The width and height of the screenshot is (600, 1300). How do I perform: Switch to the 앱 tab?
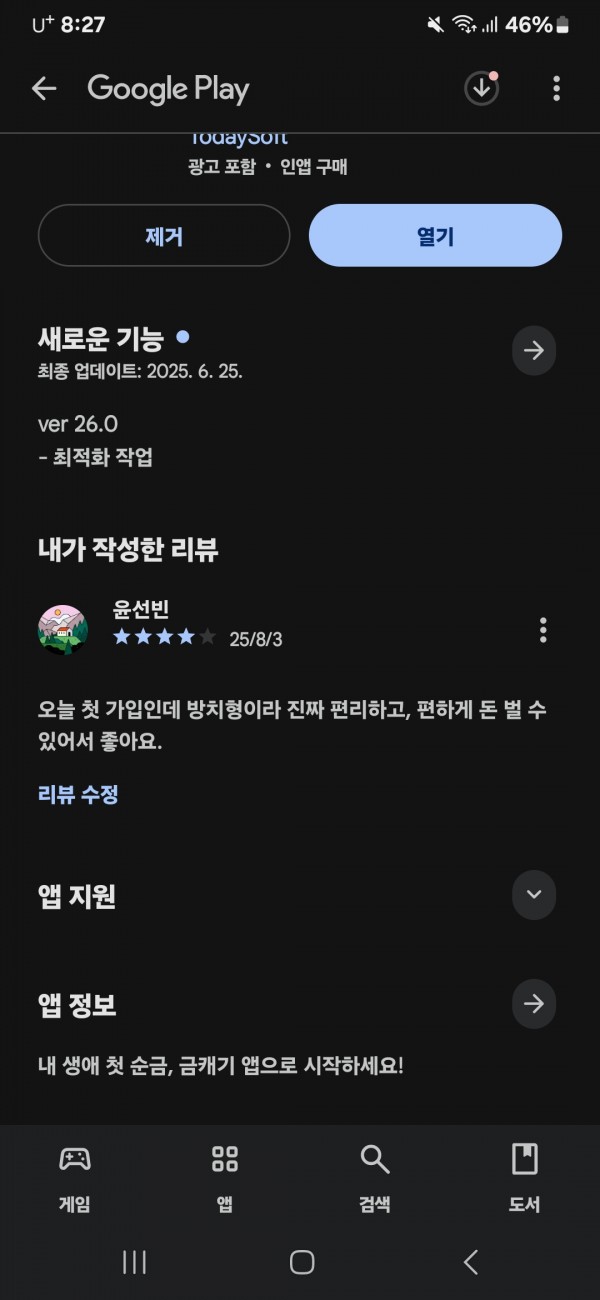[x=225, y=1178]
